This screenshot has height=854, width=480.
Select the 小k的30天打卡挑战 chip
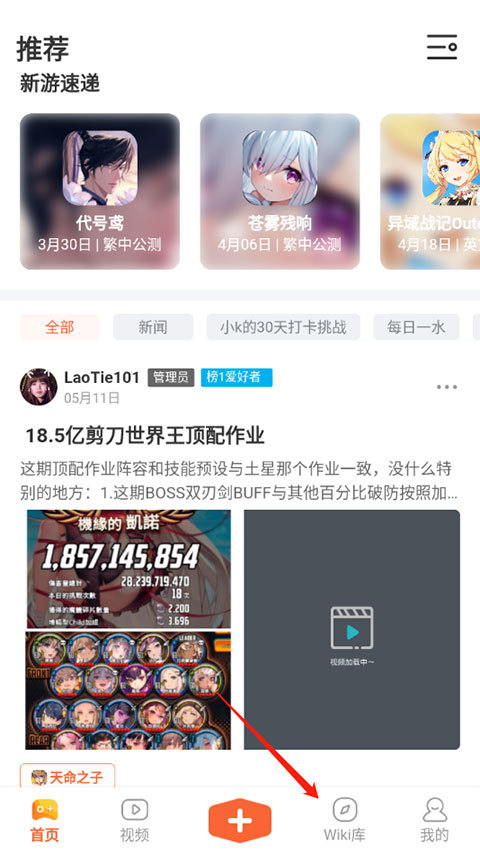coord(283,327)
